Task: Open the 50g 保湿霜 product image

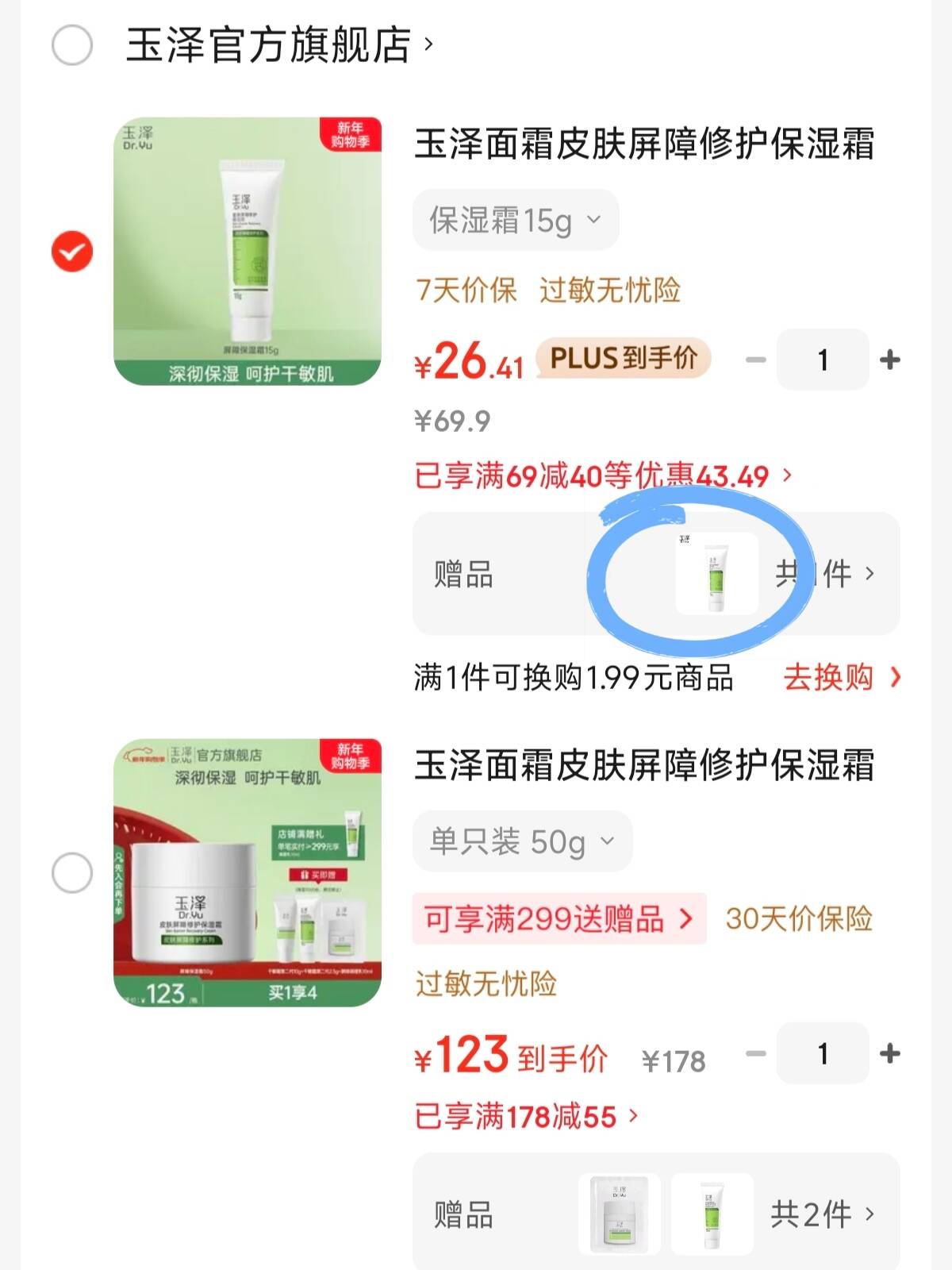Action: pos(247,873)
